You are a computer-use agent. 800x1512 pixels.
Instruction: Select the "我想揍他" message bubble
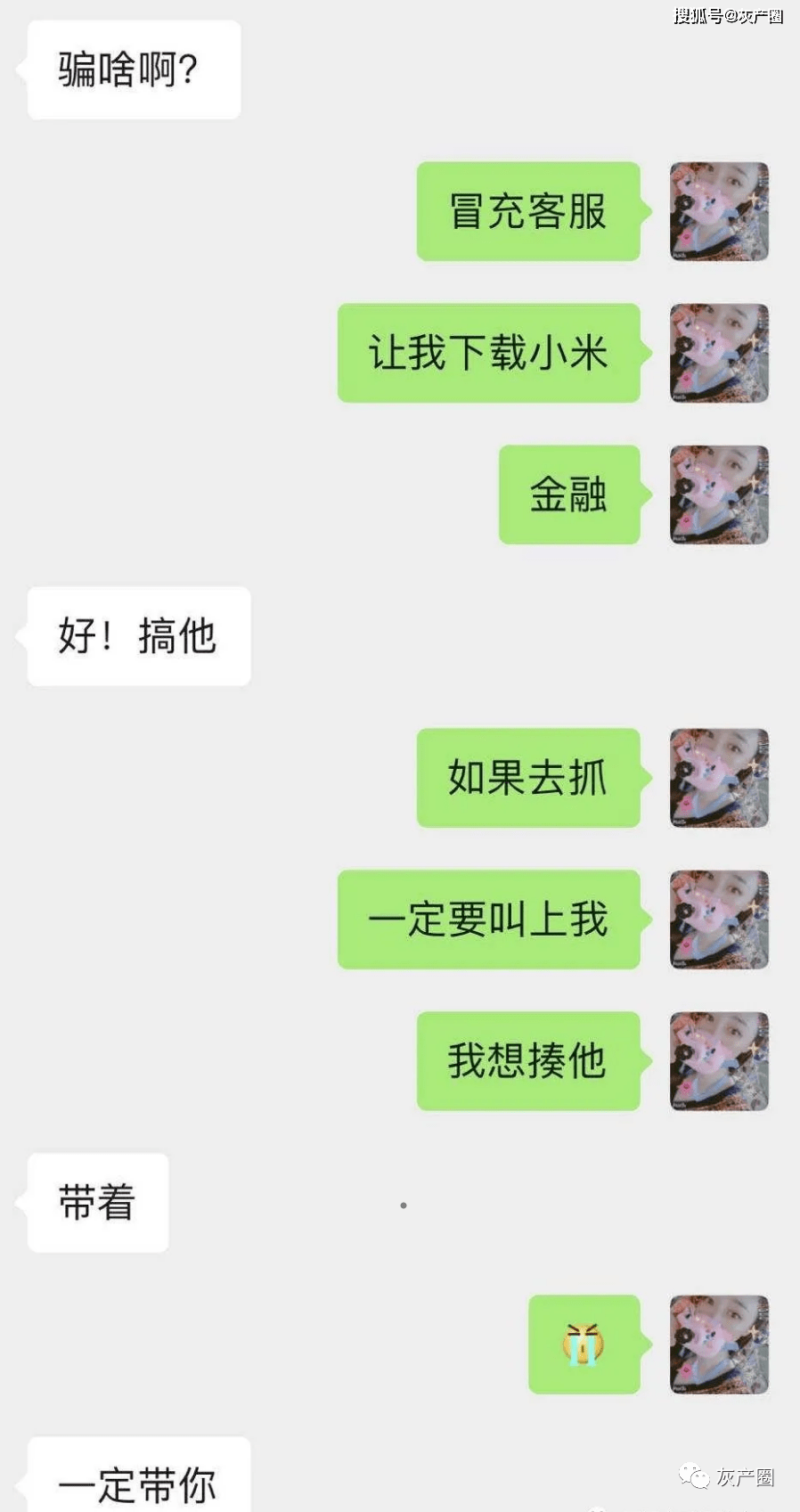pyautogui.click(x=527, y=1062)
